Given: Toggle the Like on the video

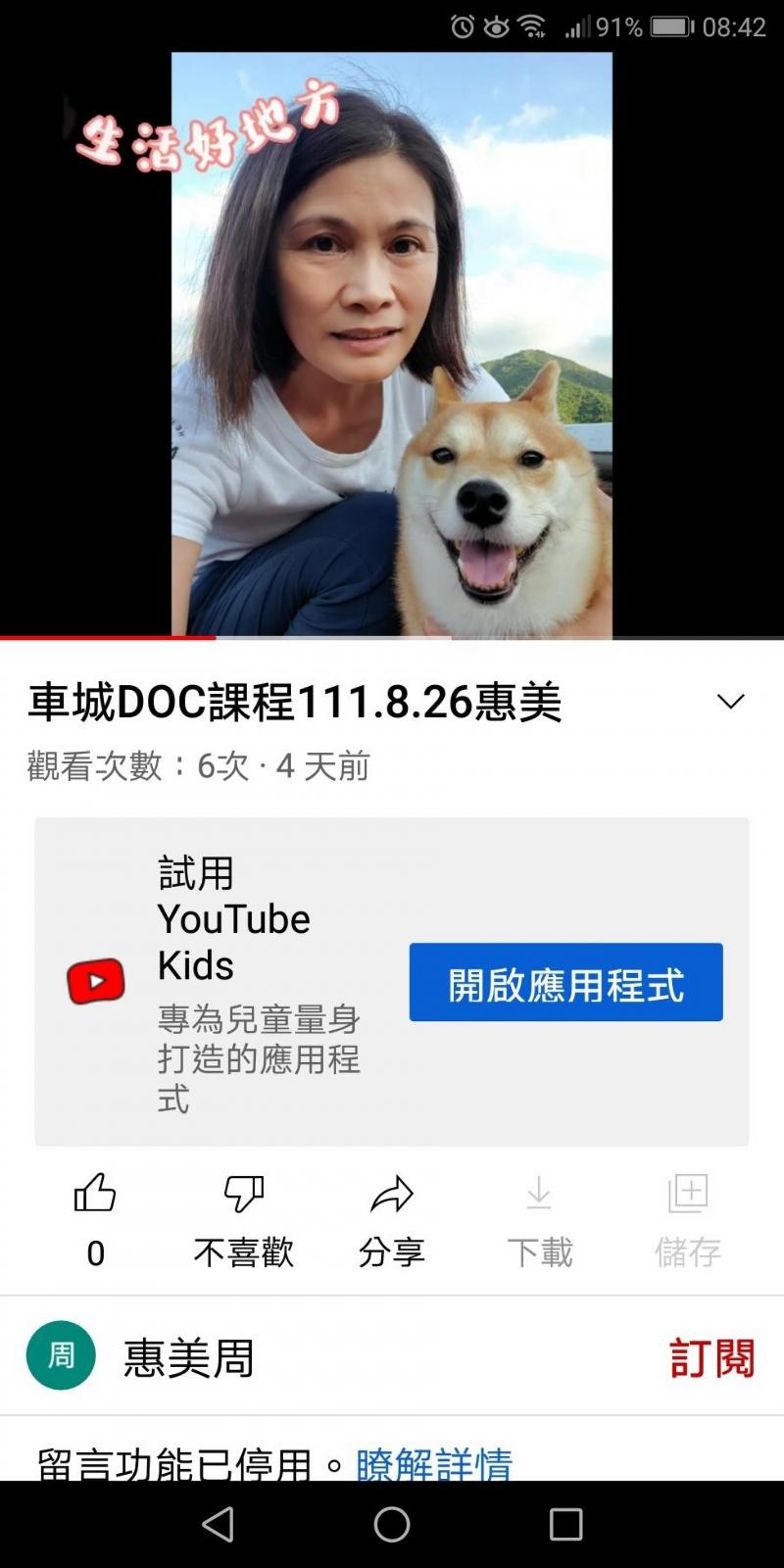Looking at the screenshot, I should tap(93, 1215).
